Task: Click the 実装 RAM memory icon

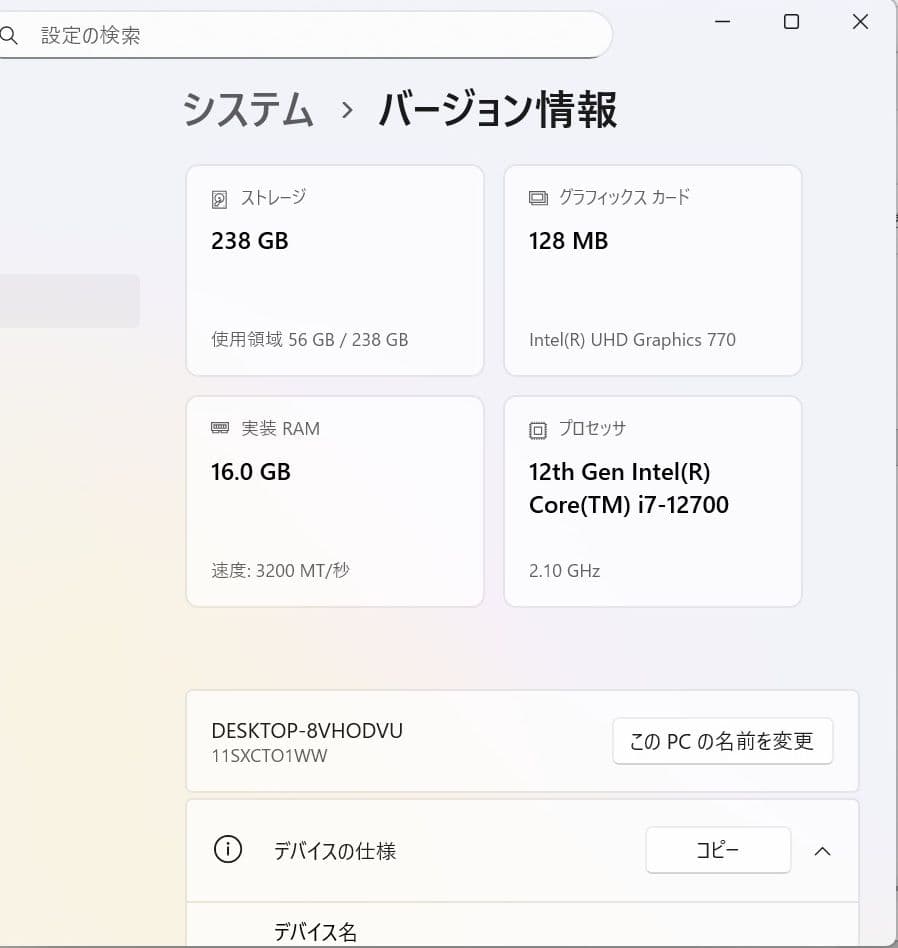Action: pos(219,428)
